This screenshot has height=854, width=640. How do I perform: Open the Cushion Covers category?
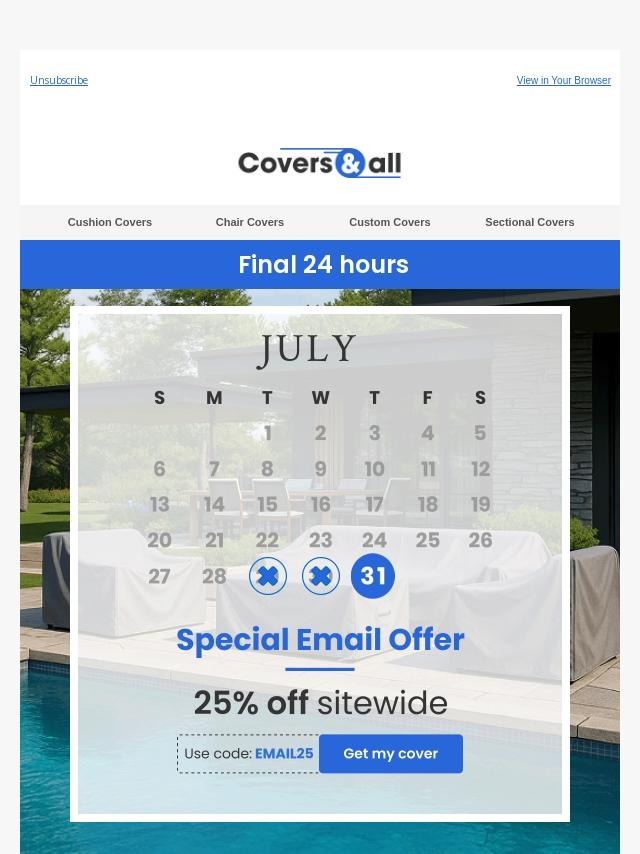pos(110,222)
